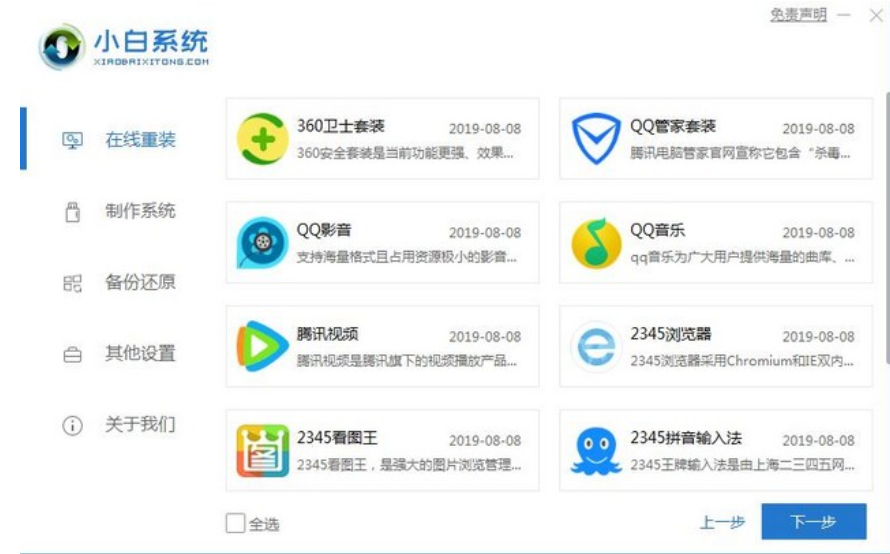Pick the 2345浏览器 card

(715, 347)
